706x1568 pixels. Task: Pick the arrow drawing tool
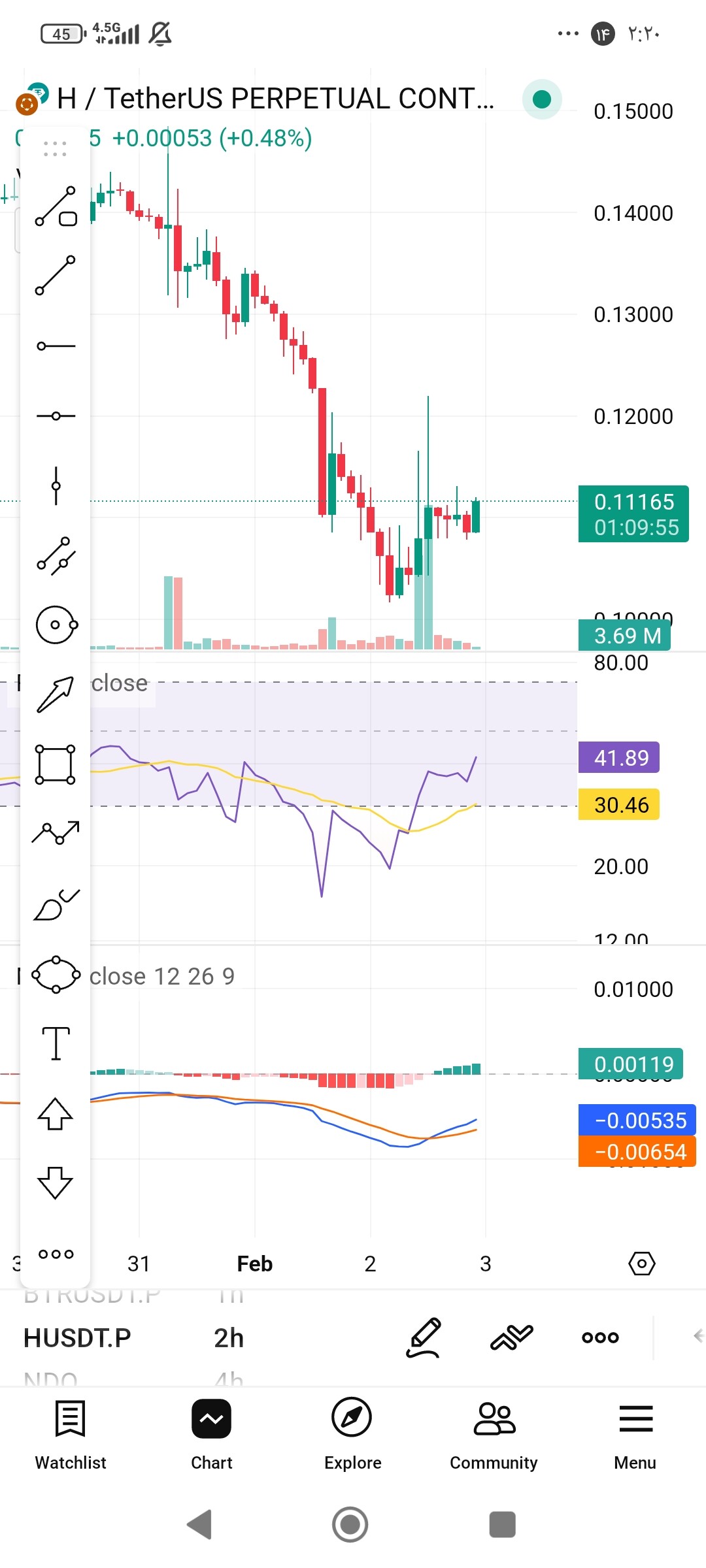(x=56, y=694)
